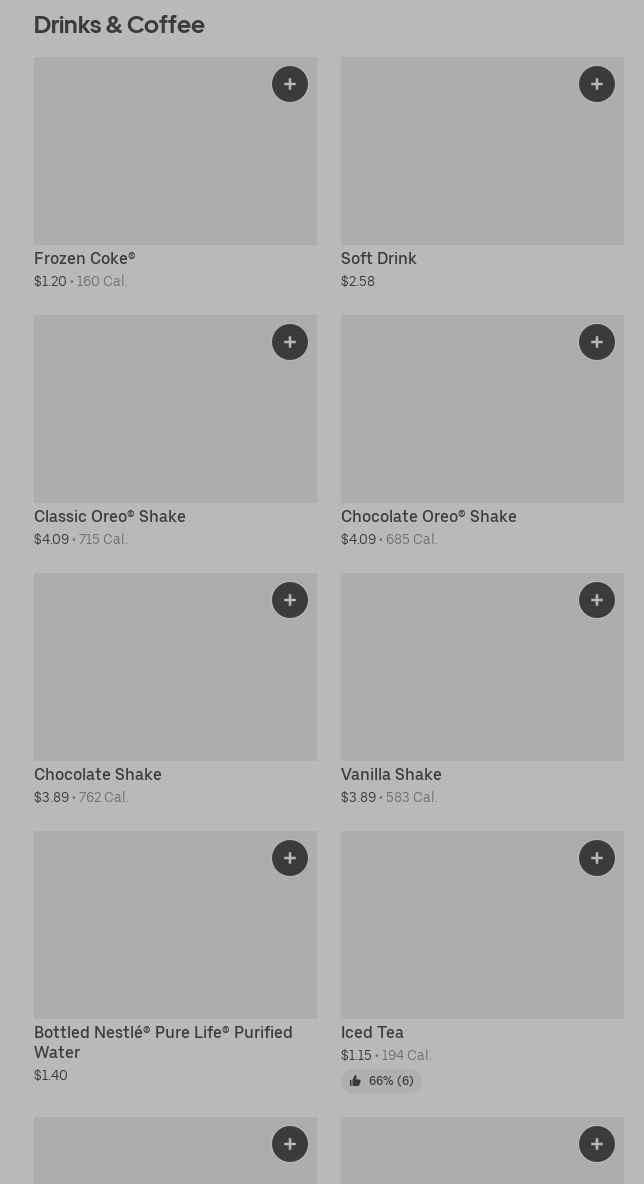This screenshot has height=1184, width=644.
Task: Add Classic Oreo Shake to cart
Action: 290,342
